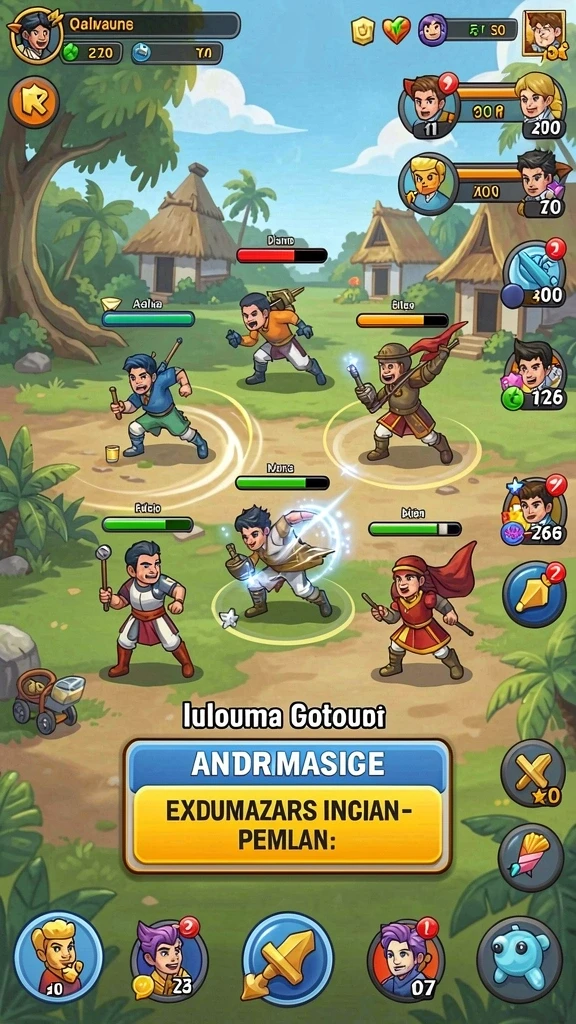Viewport: 576px width, 1024px height.
Task: Select the purple-haired hero showing 23
Action: (169, 960)
